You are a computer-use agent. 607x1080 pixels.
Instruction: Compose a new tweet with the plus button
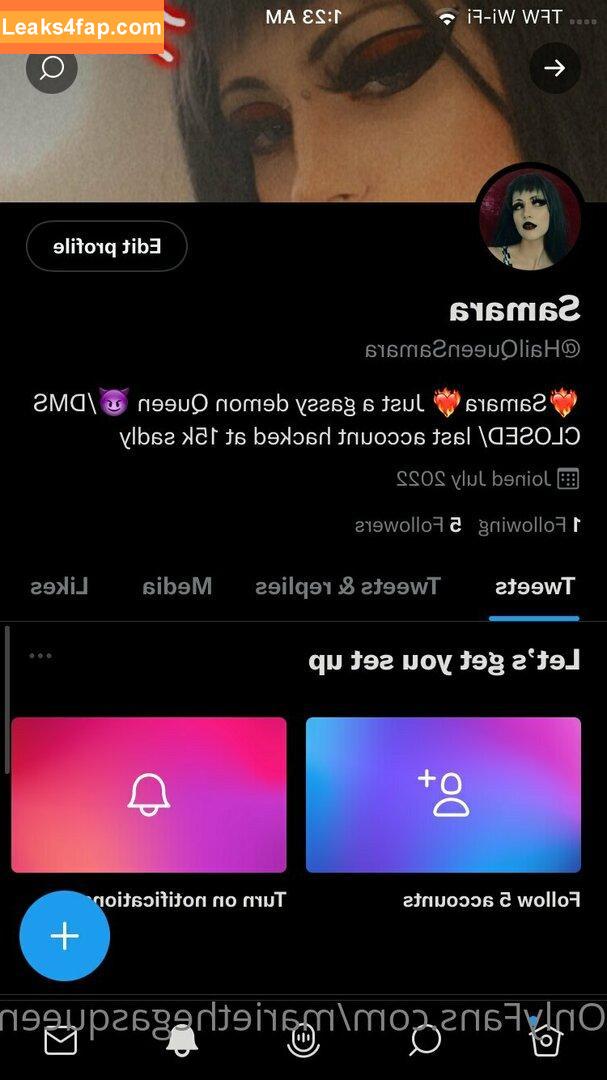click(x=65, y=936)
